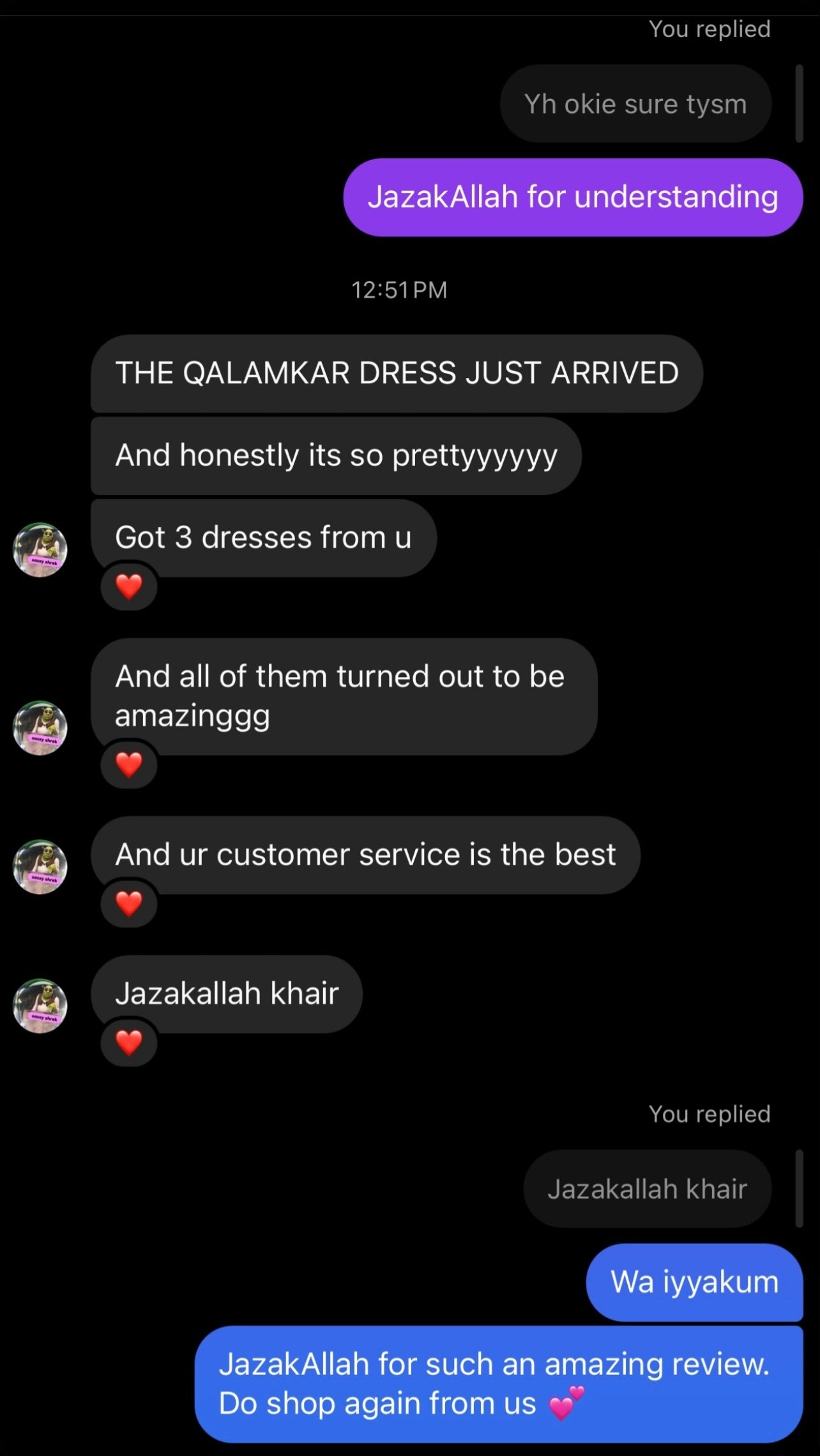View heart reaction under "Got 3 dresses from u"
This screenshot has height=1456, width=820.
click(129, 586)
